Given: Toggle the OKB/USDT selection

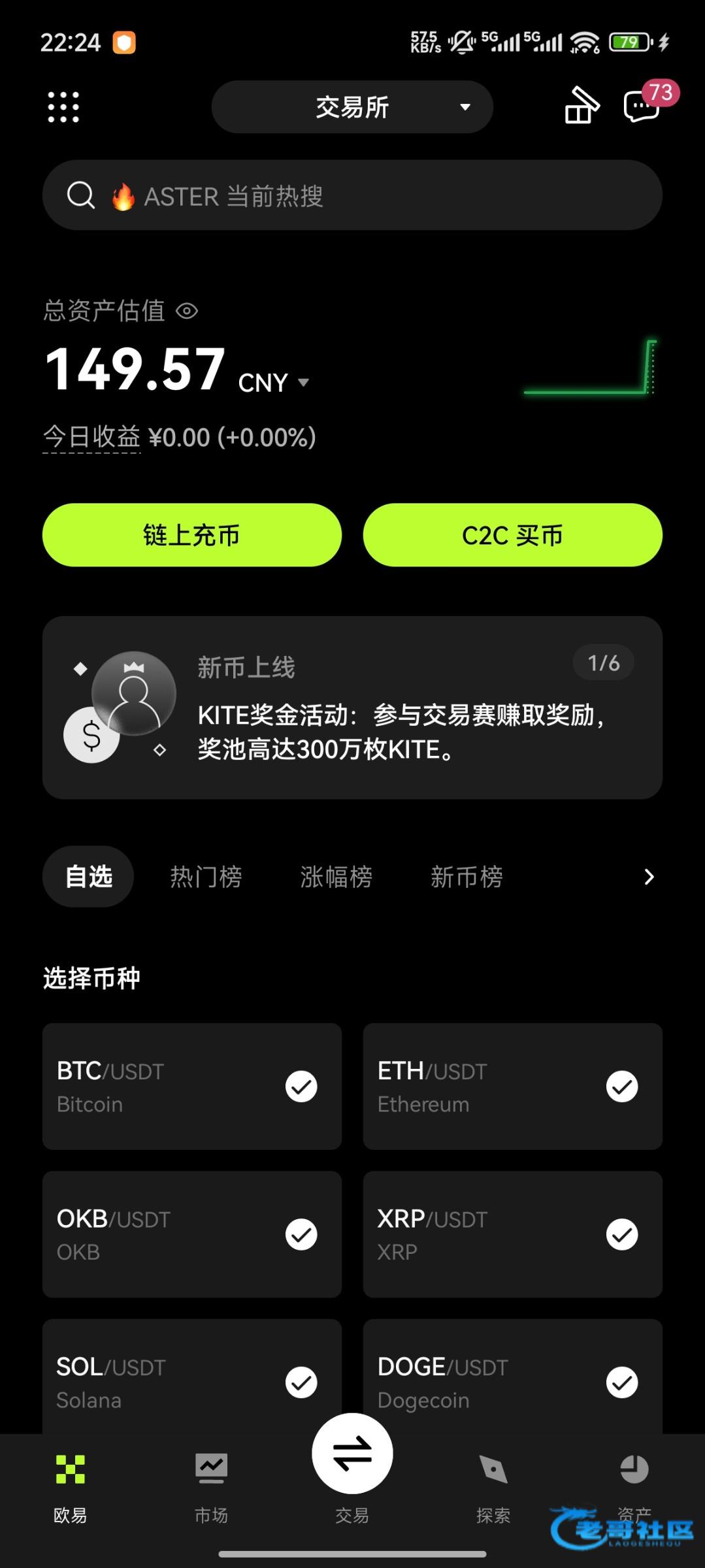Looking at the screenshot, I should (301, 1234).
